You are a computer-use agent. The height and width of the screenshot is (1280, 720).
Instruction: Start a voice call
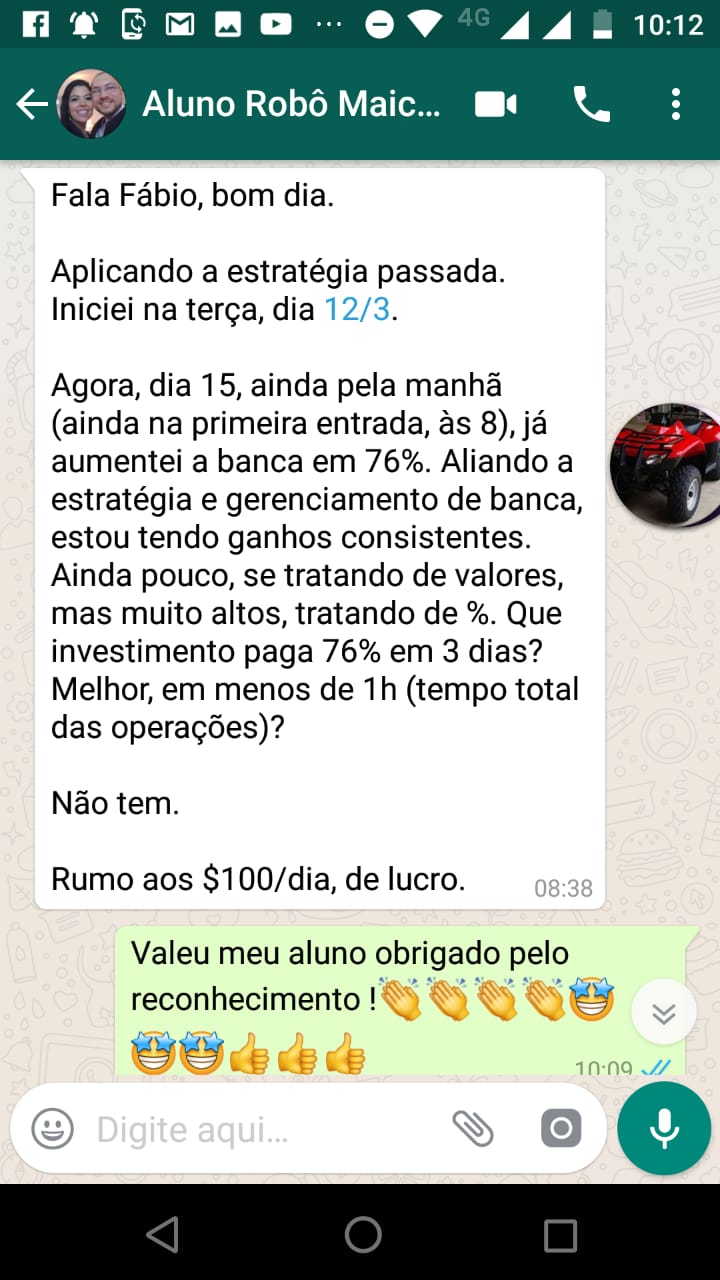(x=591, y=104)
